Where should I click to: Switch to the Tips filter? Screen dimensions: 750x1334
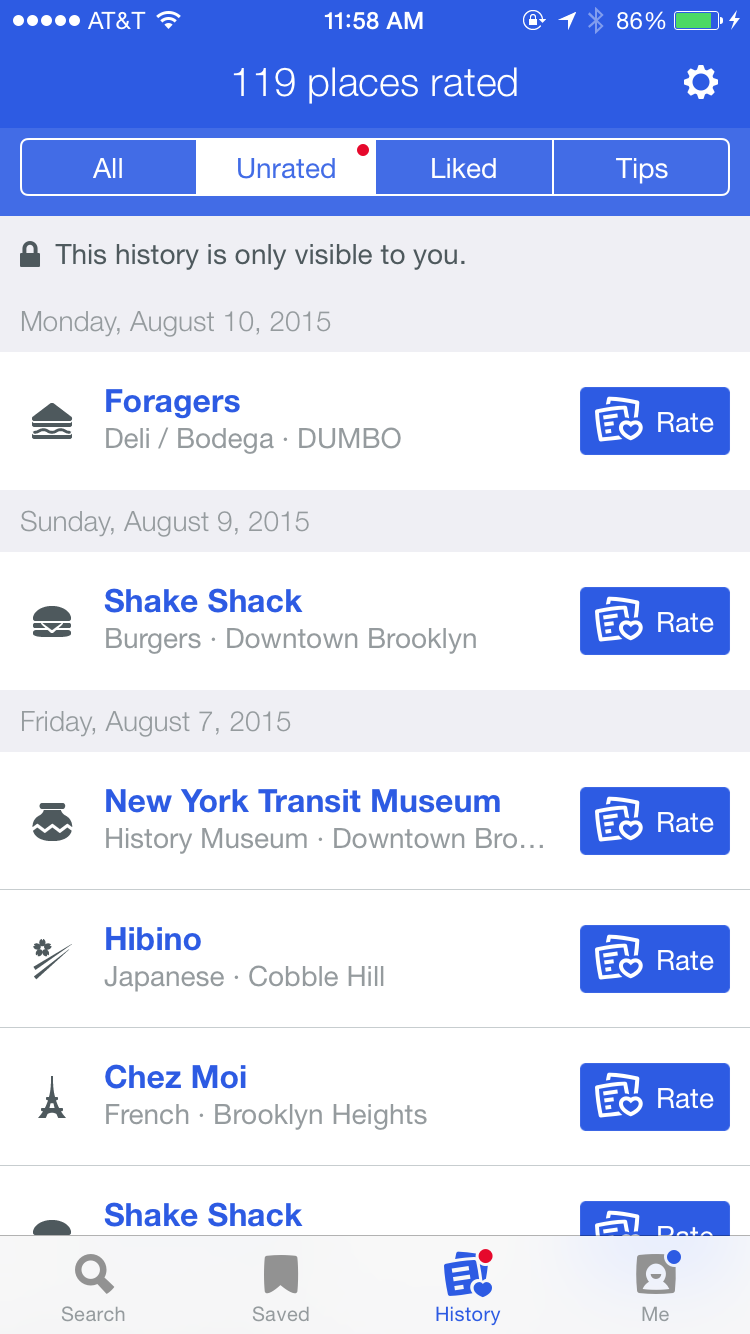pyautogui.click(x=641, y=168)
